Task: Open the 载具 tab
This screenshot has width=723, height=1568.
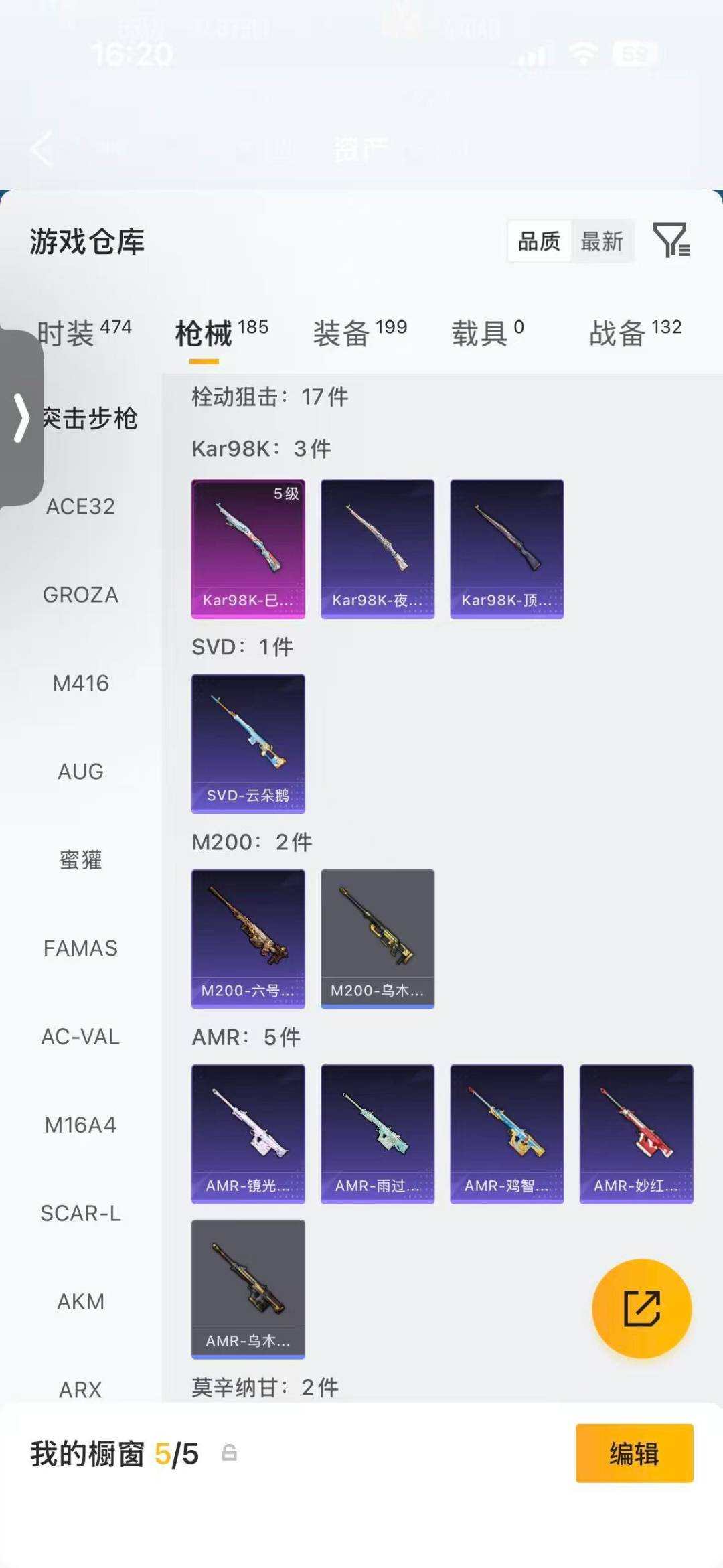Action: click(x=487, y=332)
